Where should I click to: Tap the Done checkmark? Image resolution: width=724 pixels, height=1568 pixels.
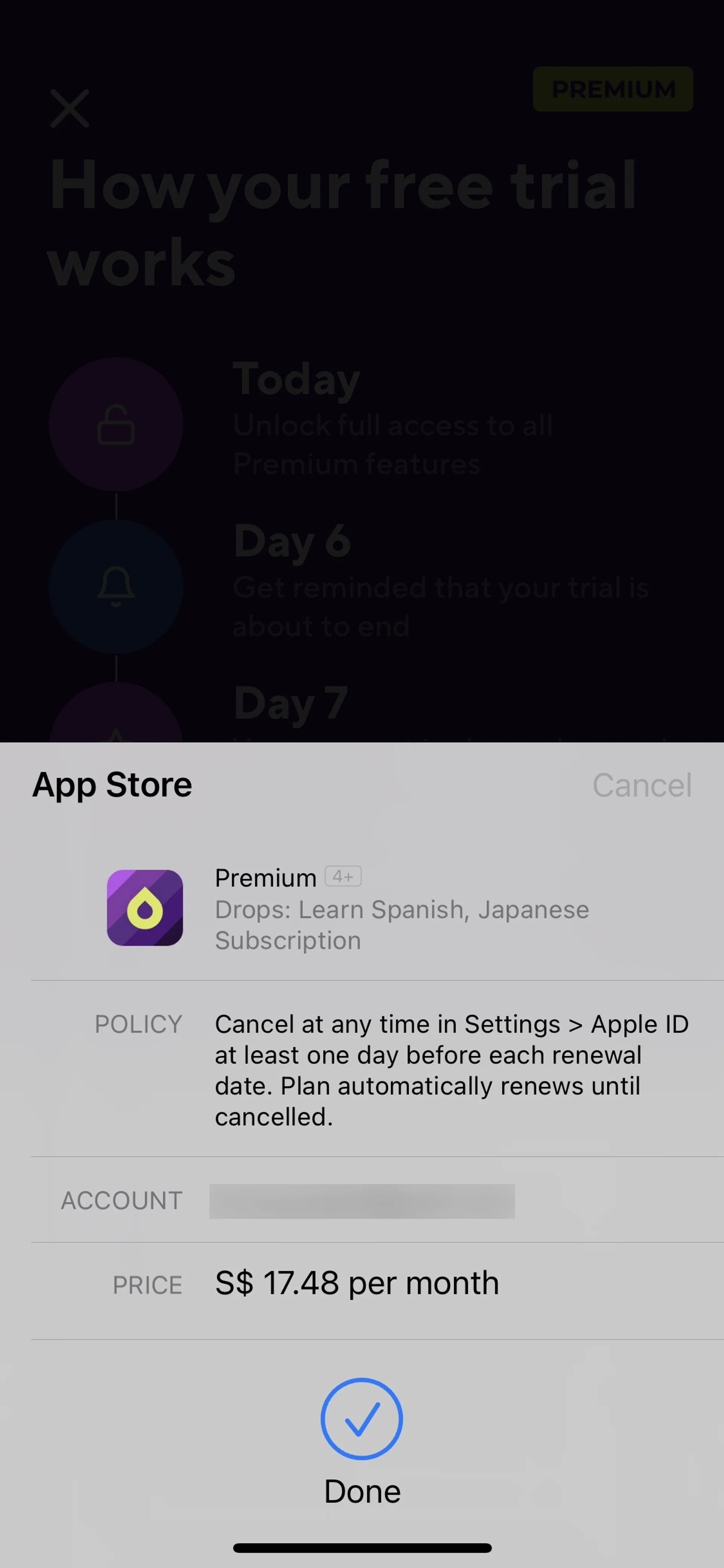coord(361,1418)
